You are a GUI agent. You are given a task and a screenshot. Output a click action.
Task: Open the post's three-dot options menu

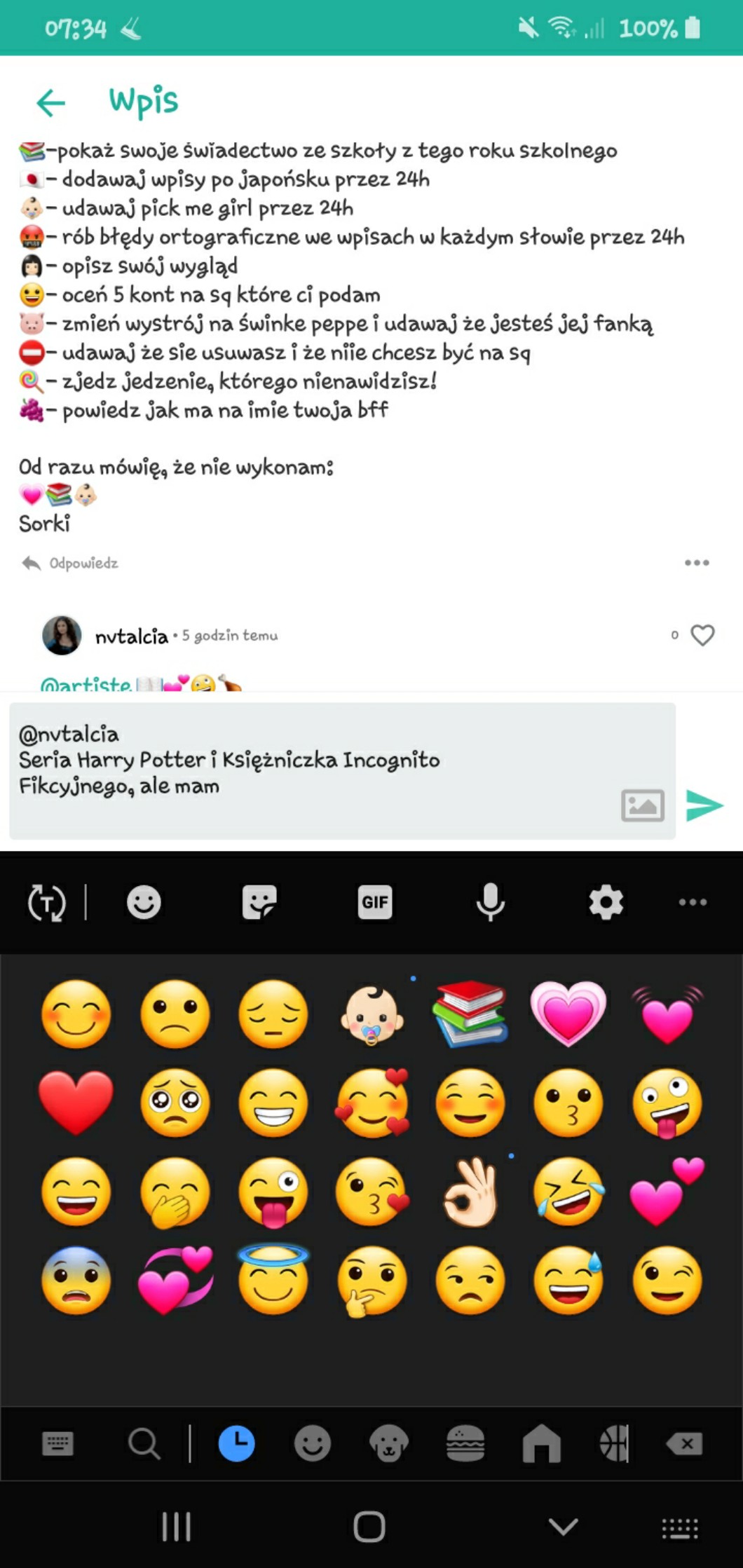tap(697, 563)
